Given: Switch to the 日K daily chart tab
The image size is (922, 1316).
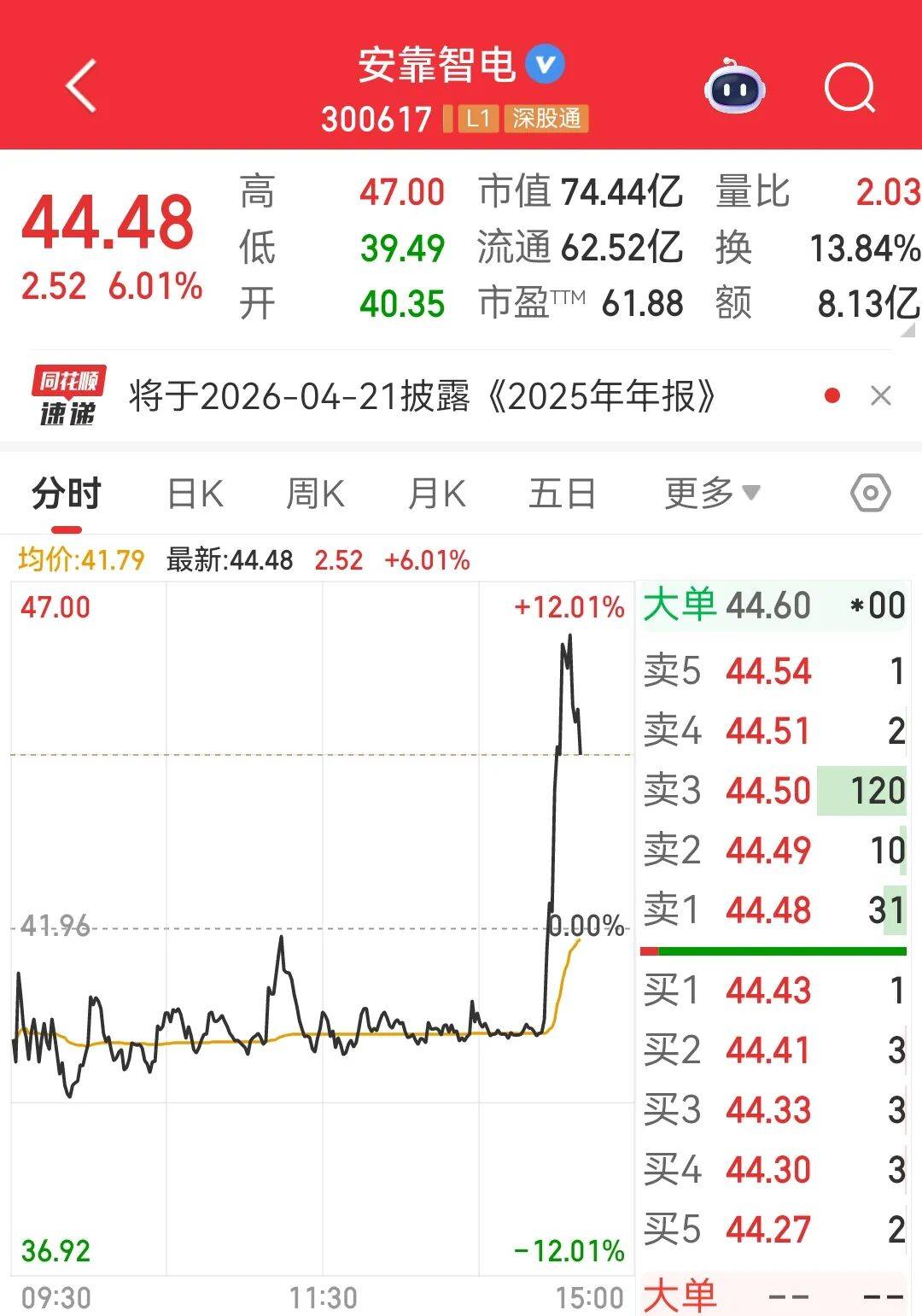Looking at the screenshot, I should point(196,494).
